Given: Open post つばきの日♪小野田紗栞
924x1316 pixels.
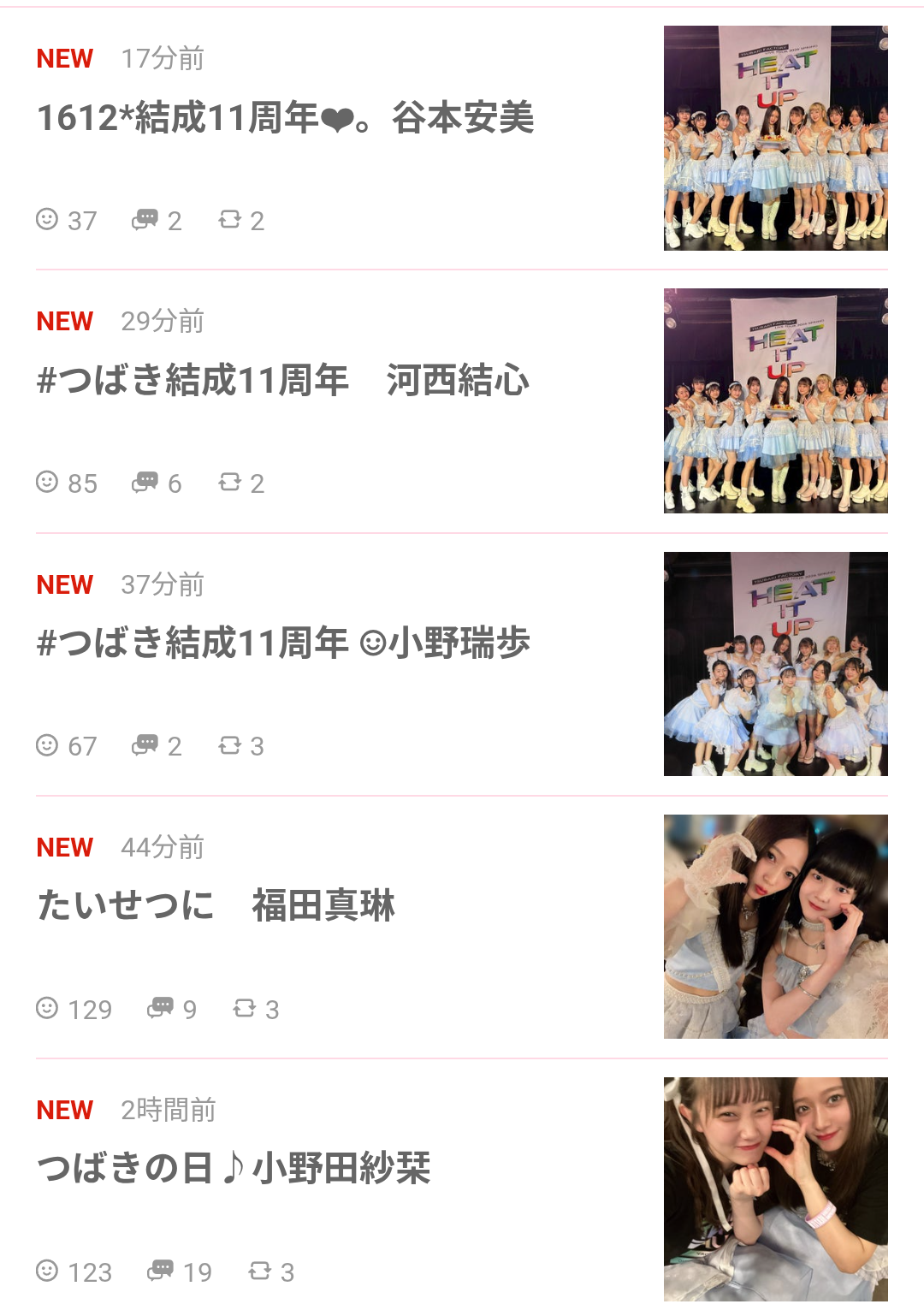Looking at the screenshot, I should (234, 1169).
